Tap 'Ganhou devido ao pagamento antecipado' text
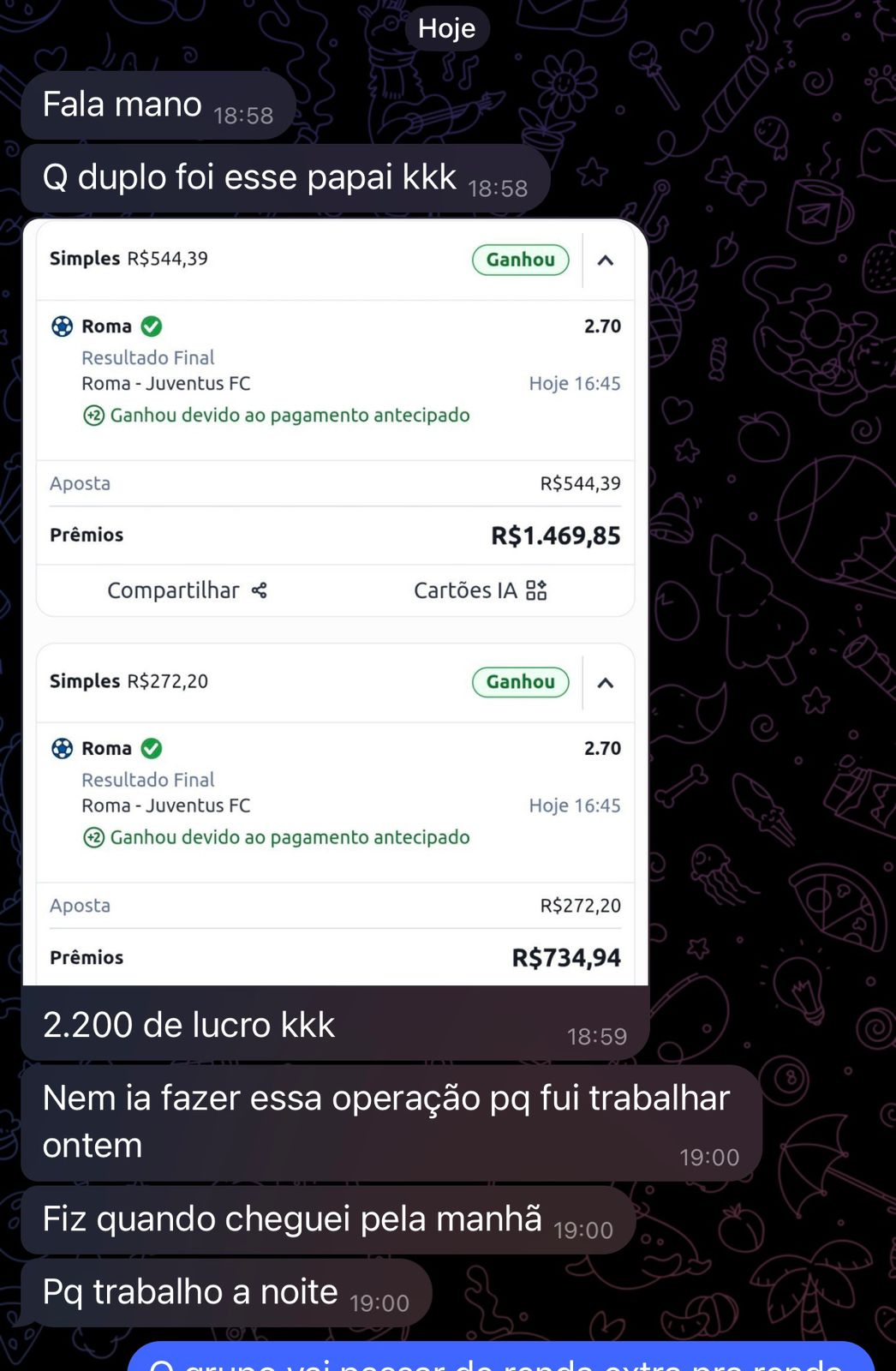 pyautogui.click(x=289, y=415)
